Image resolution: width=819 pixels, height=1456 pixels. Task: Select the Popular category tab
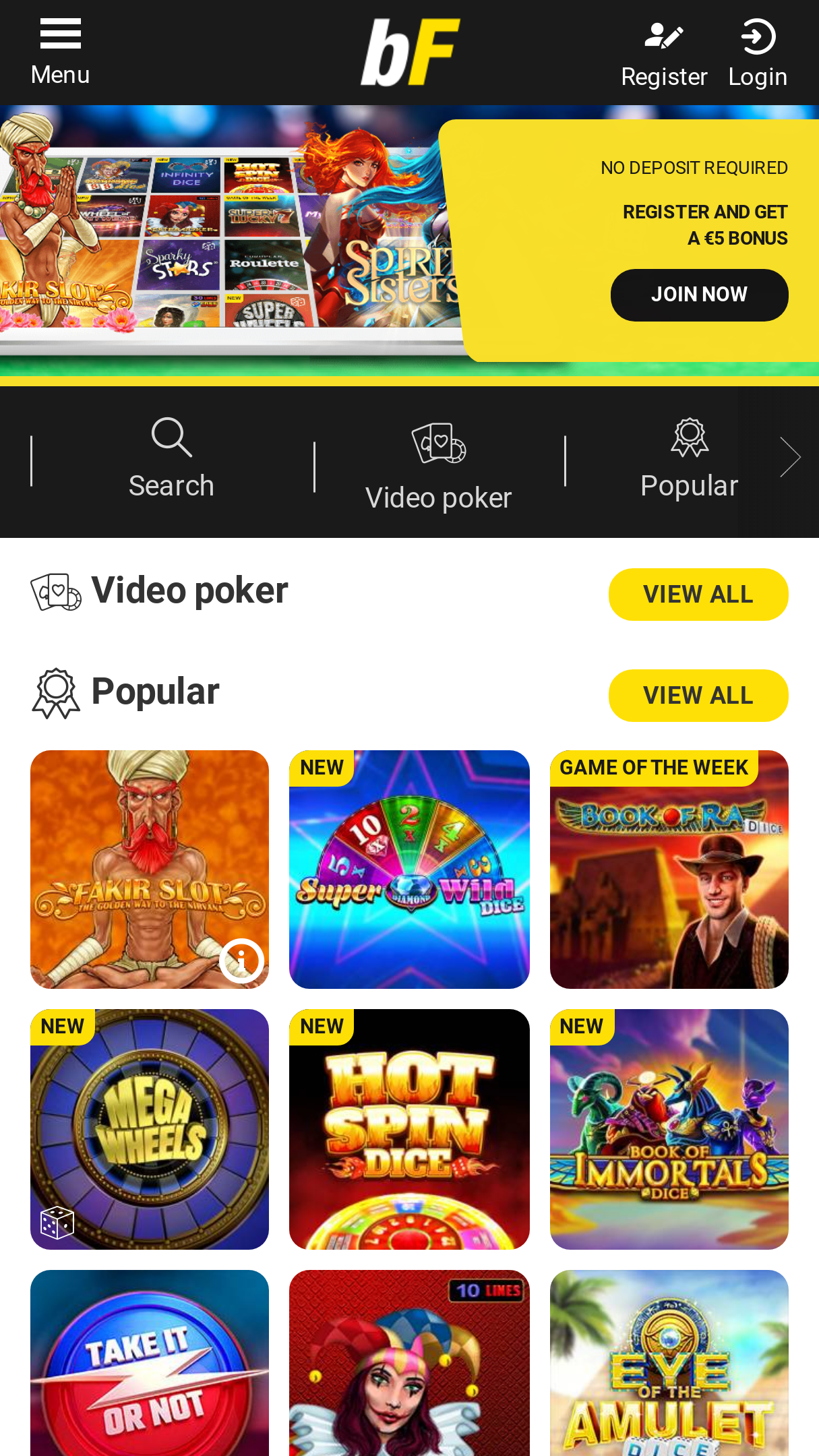coord(689,458)
